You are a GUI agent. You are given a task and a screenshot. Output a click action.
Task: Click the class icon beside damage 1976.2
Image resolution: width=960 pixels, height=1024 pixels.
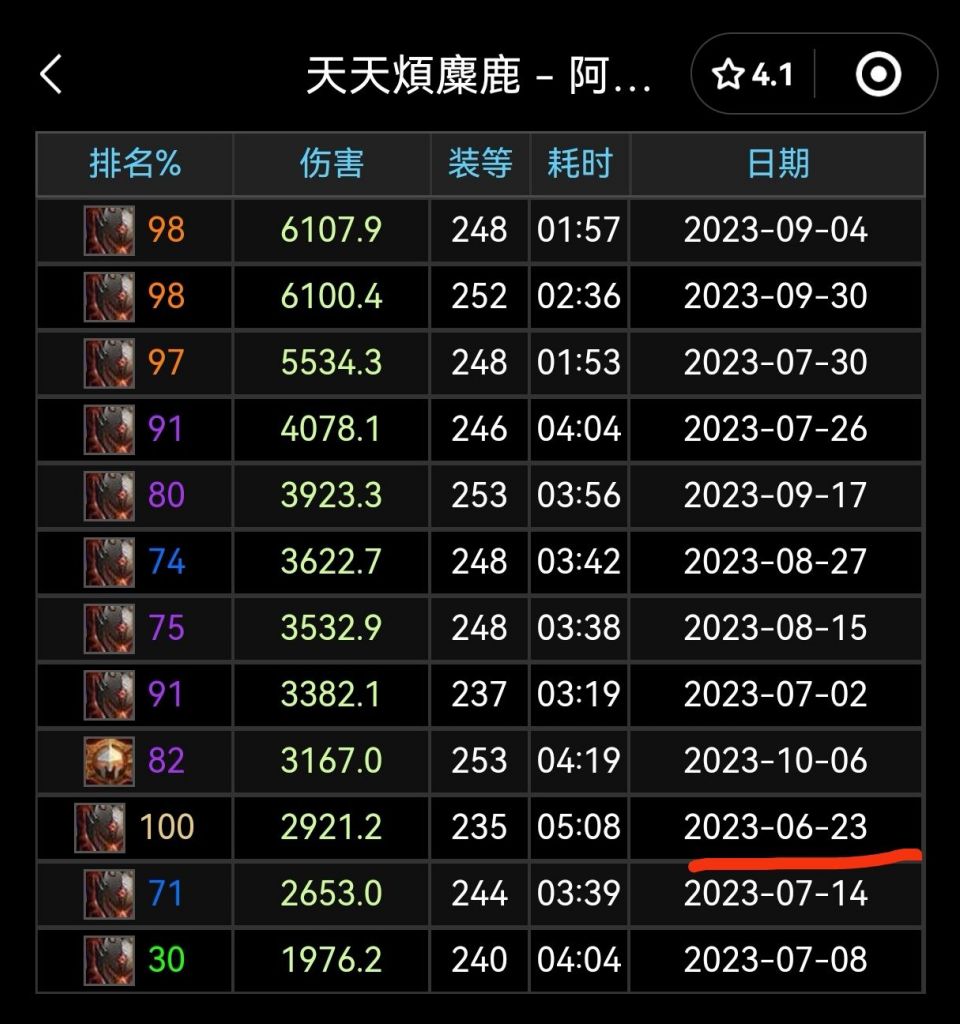tap(110, 958)
